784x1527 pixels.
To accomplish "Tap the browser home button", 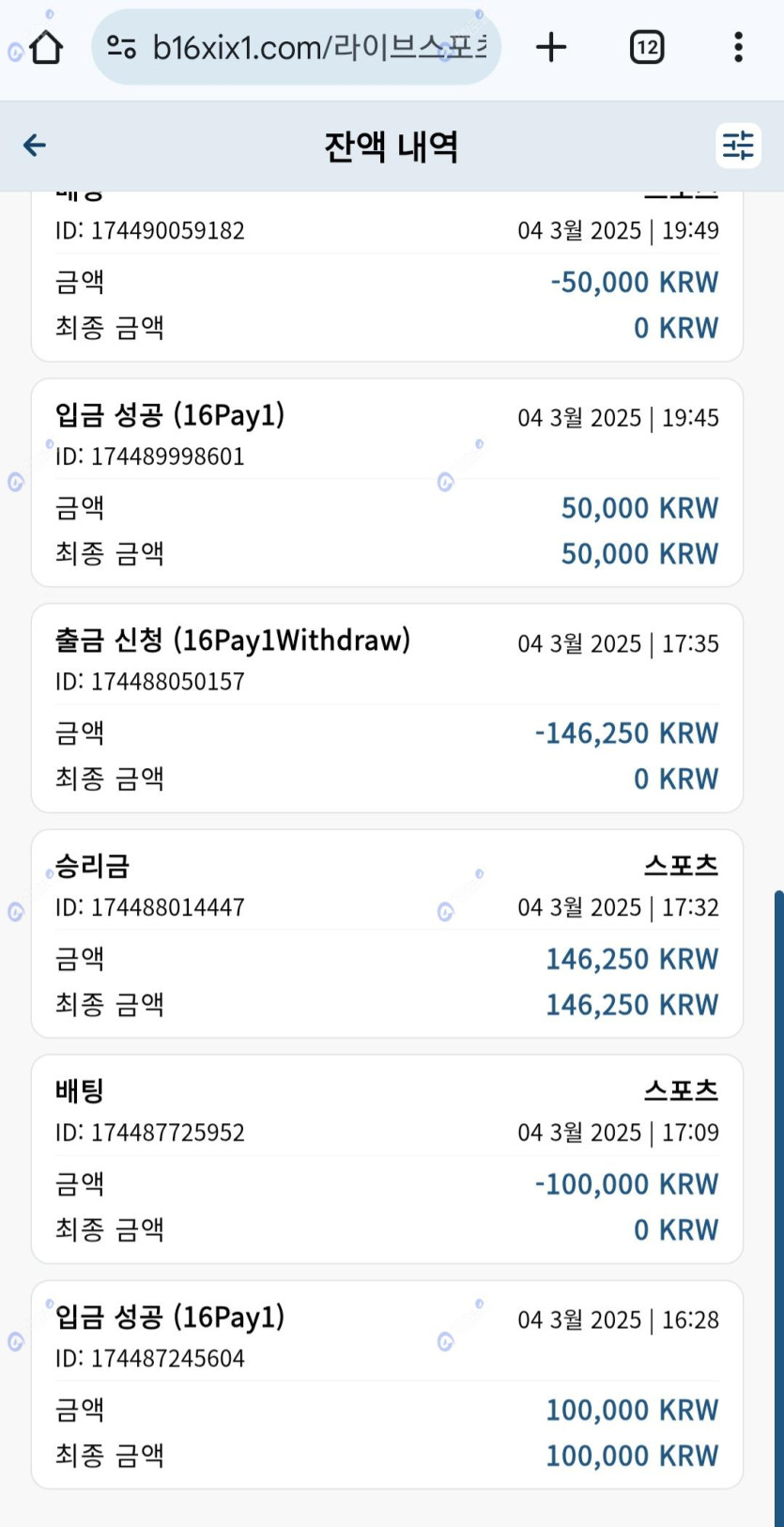I will point(46,47).
